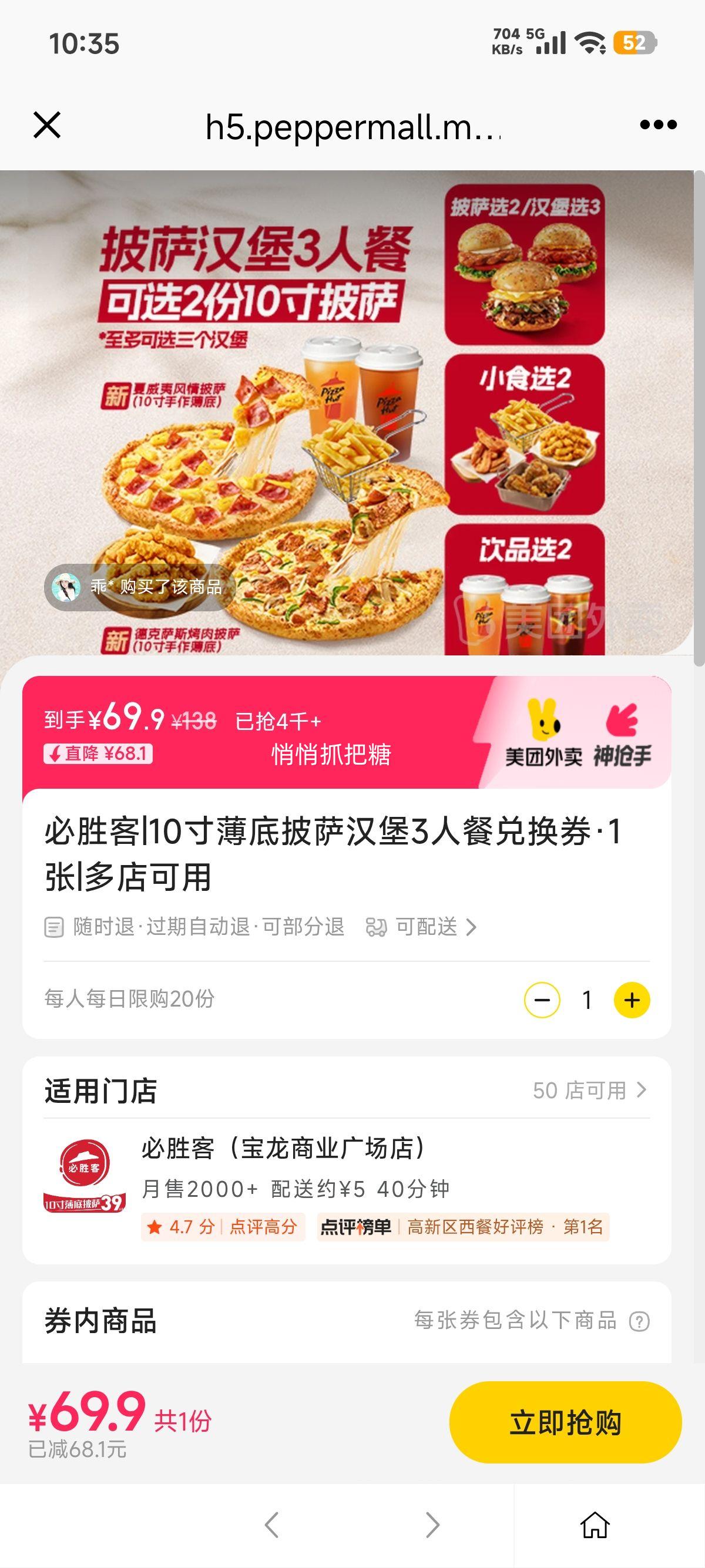The image size is (705, 1568).
Task: Check 可配送 delivery availability
Action: 421,927
